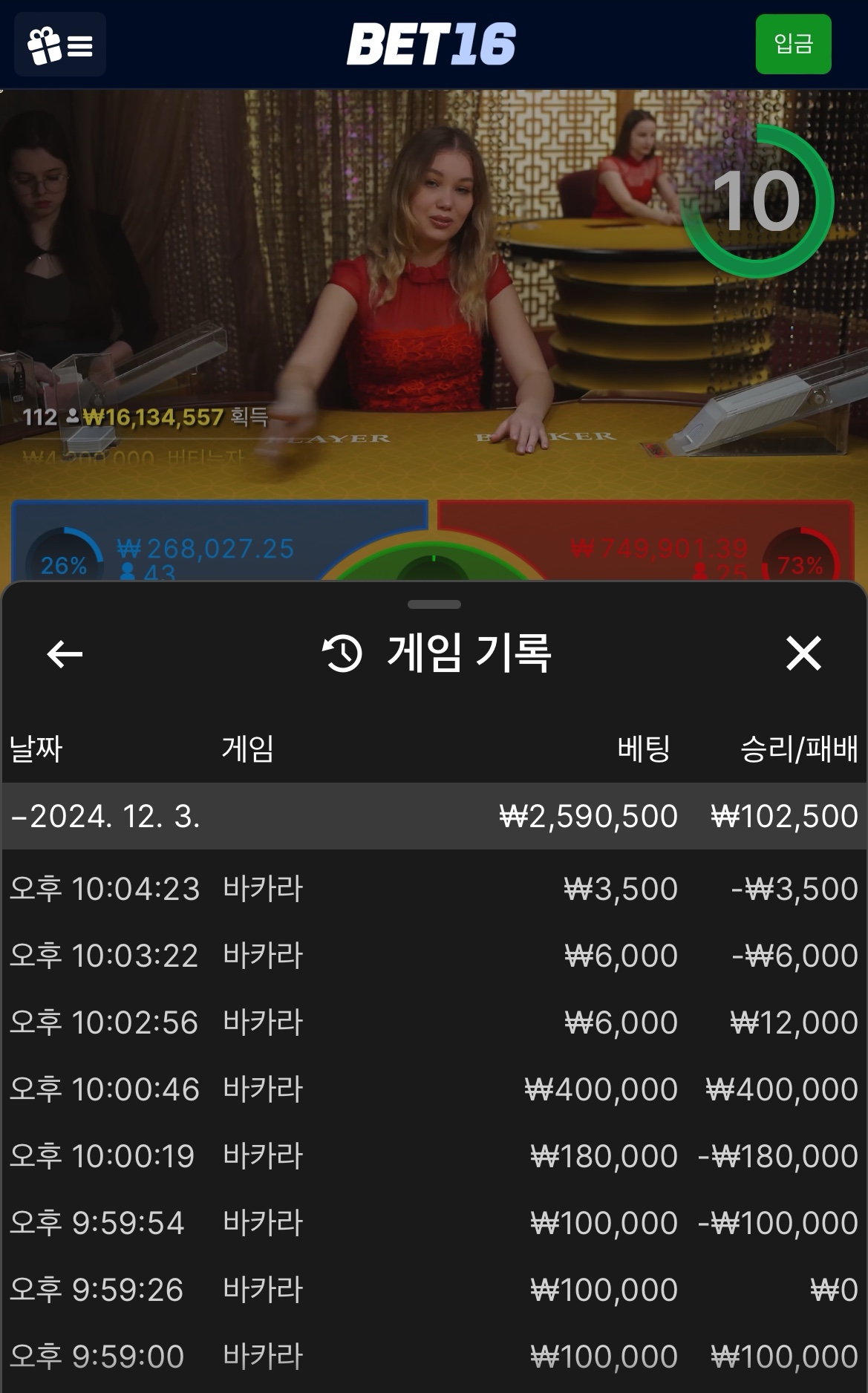Open the 오후 10:00:19 baccarat record
This screenshot has width=868, height=1393.
point(434,1156)
